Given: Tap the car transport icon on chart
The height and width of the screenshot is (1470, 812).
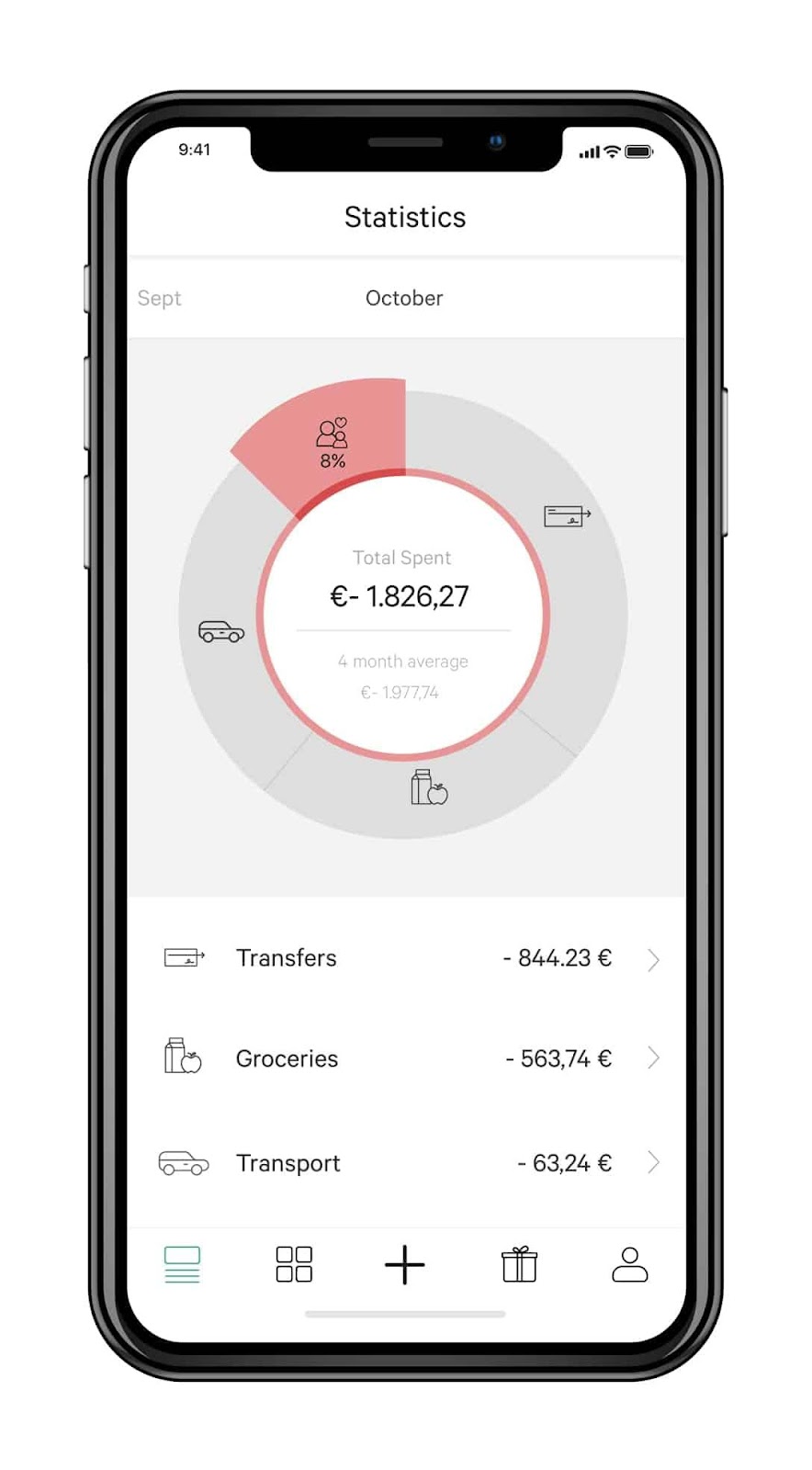Looking at the screenshot, I should coord(220,631).
